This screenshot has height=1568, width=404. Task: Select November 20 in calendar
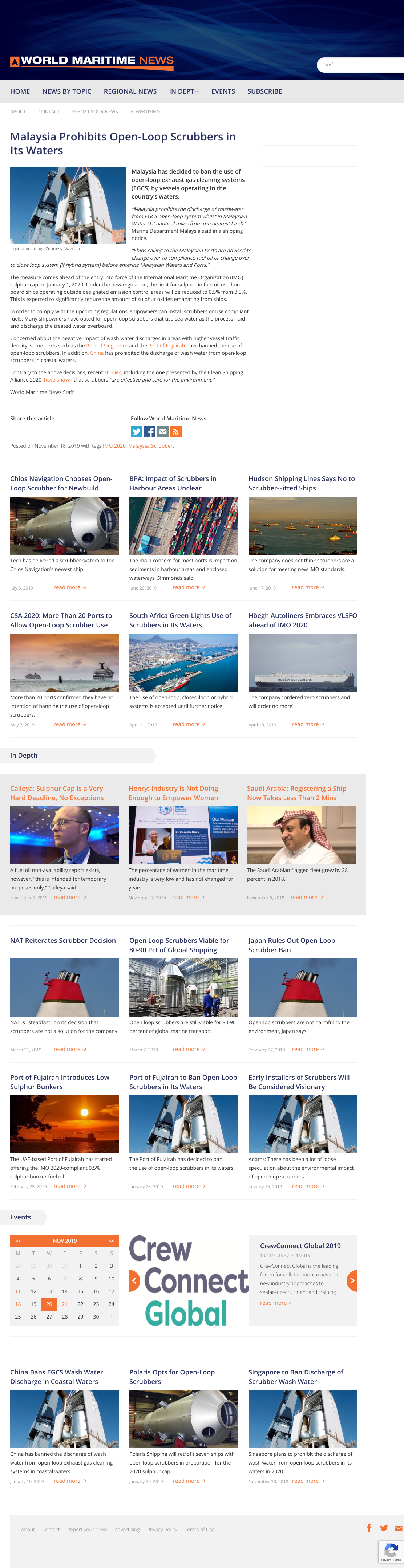[x=49, y=1304]
